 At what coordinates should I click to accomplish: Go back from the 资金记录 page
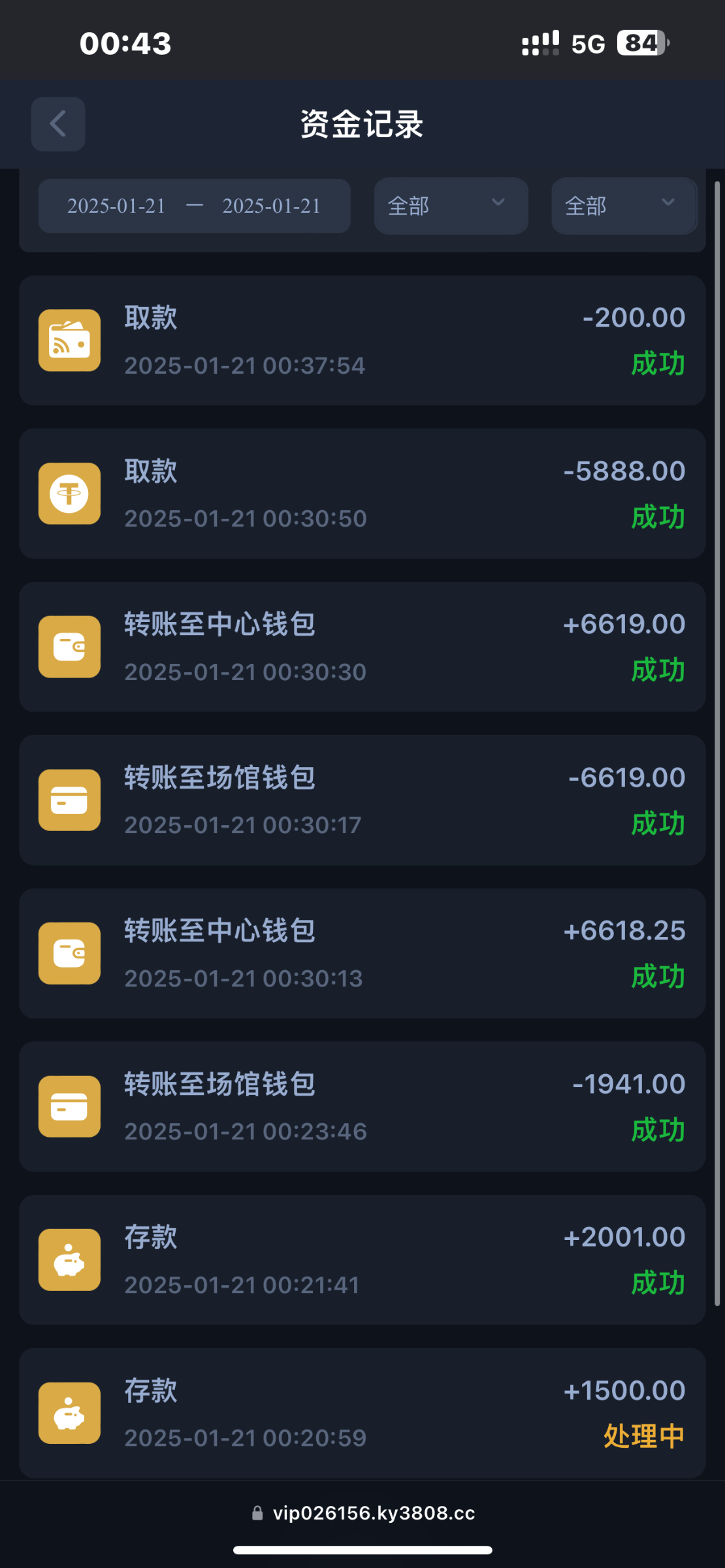(58, 124)
